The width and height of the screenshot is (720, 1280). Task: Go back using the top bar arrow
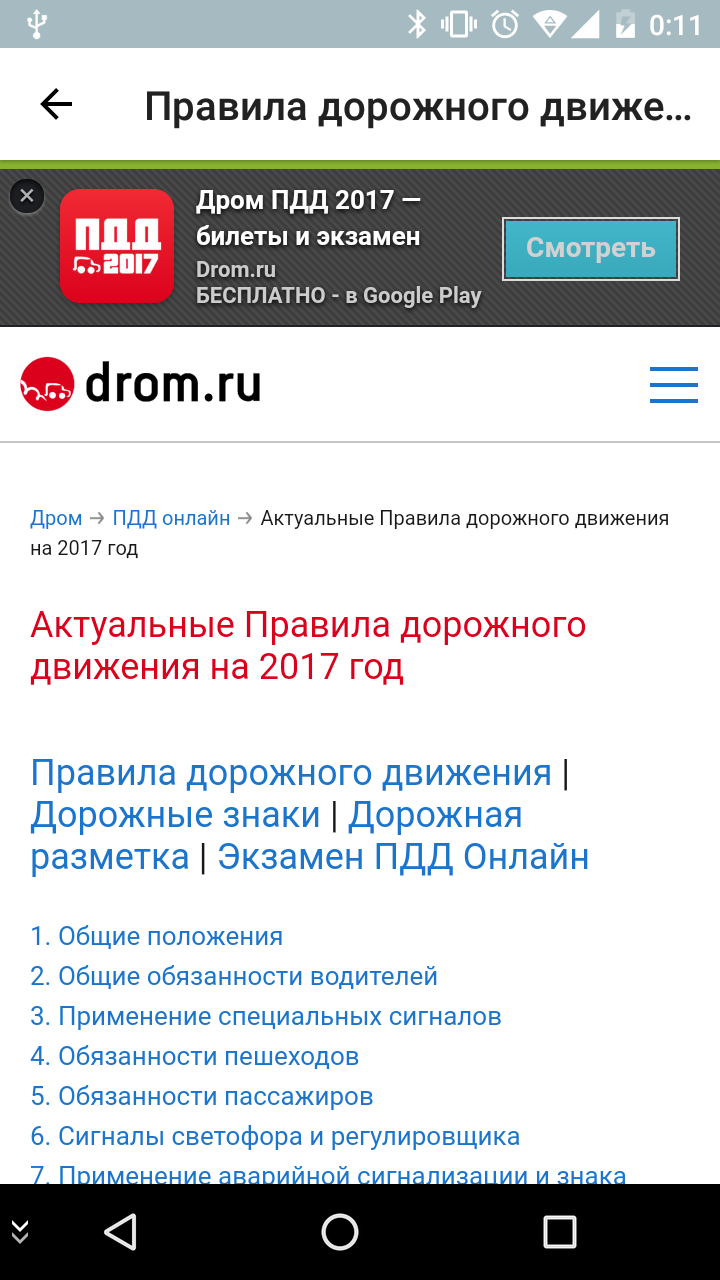pyautogui.click(x=56, y=105)
